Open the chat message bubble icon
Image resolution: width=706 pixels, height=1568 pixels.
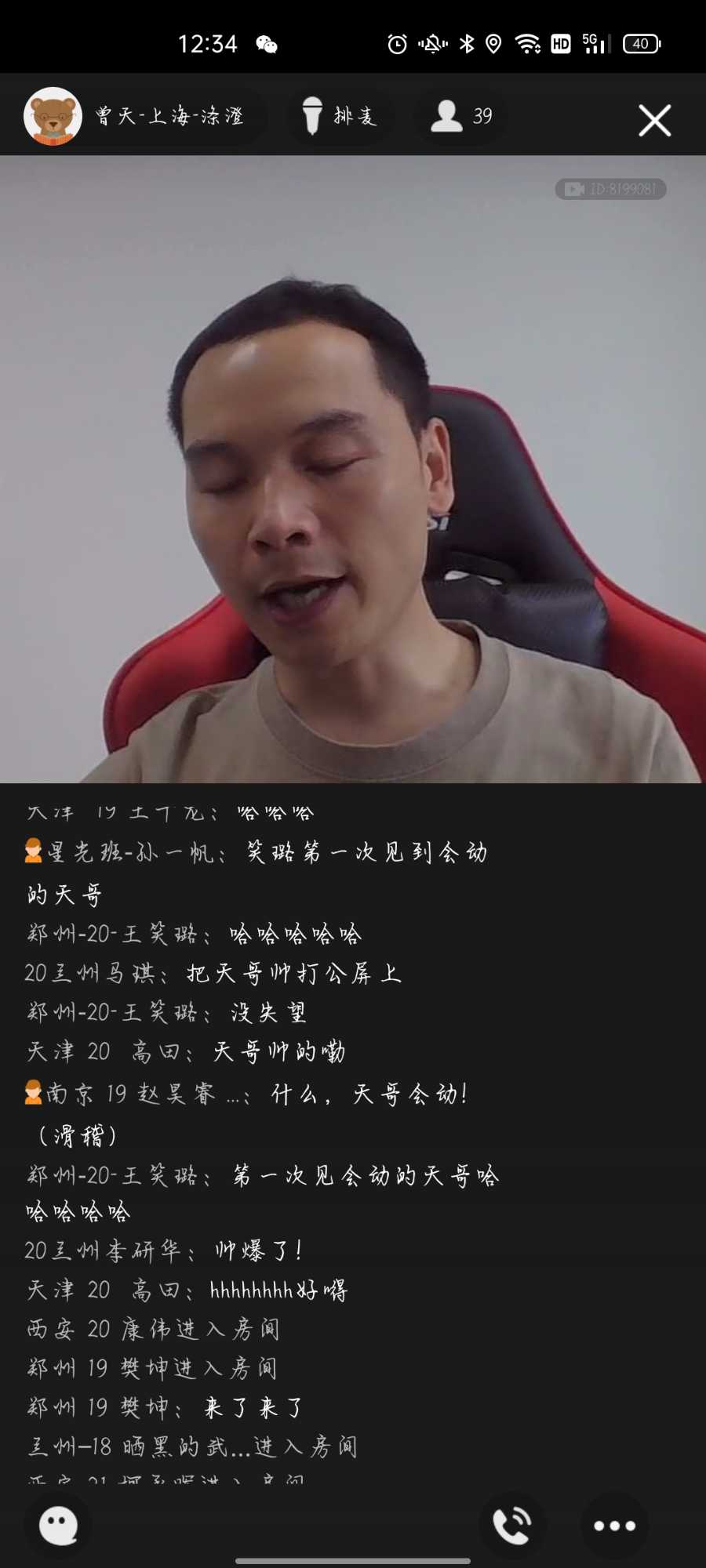tap(59, 1526)
